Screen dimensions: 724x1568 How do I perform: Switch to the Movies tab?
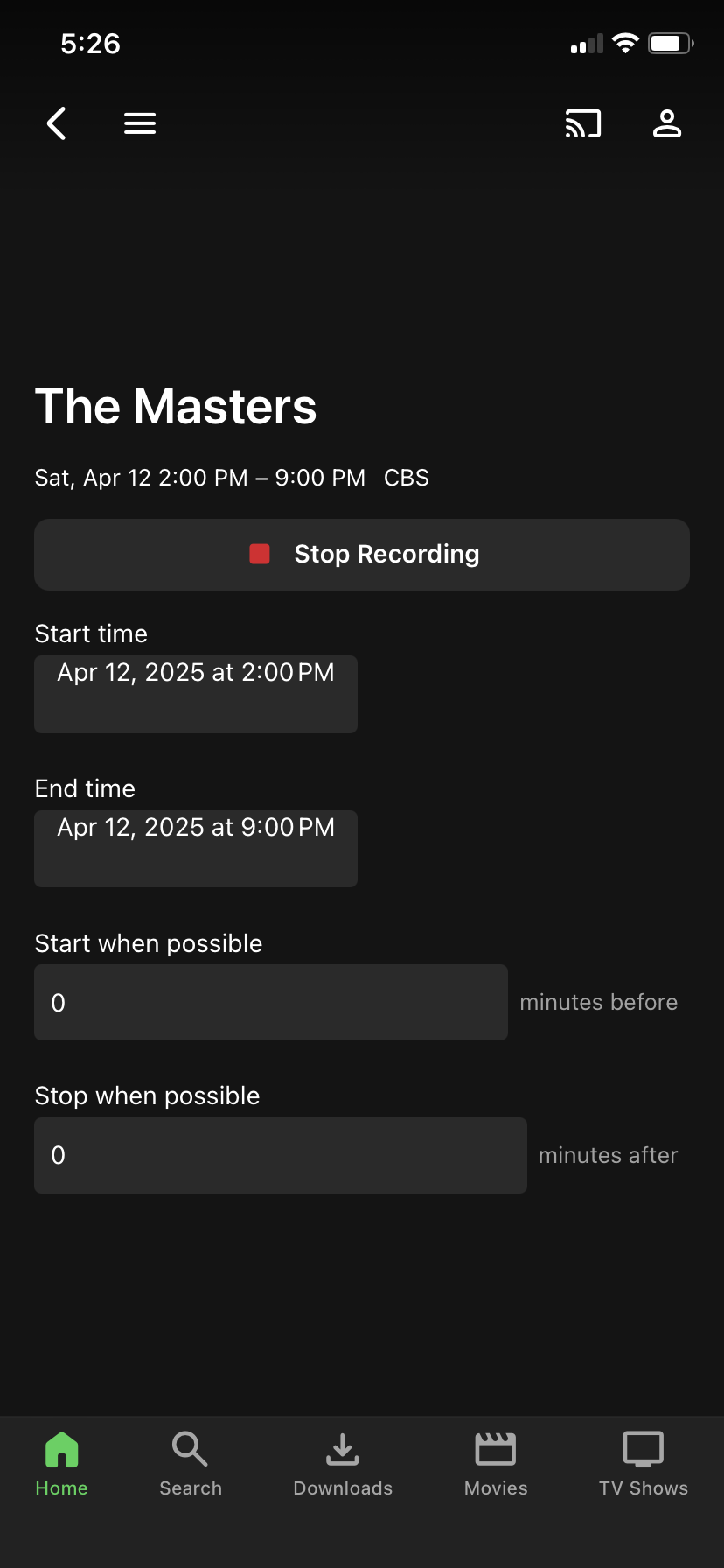(x=496, y=1464)
